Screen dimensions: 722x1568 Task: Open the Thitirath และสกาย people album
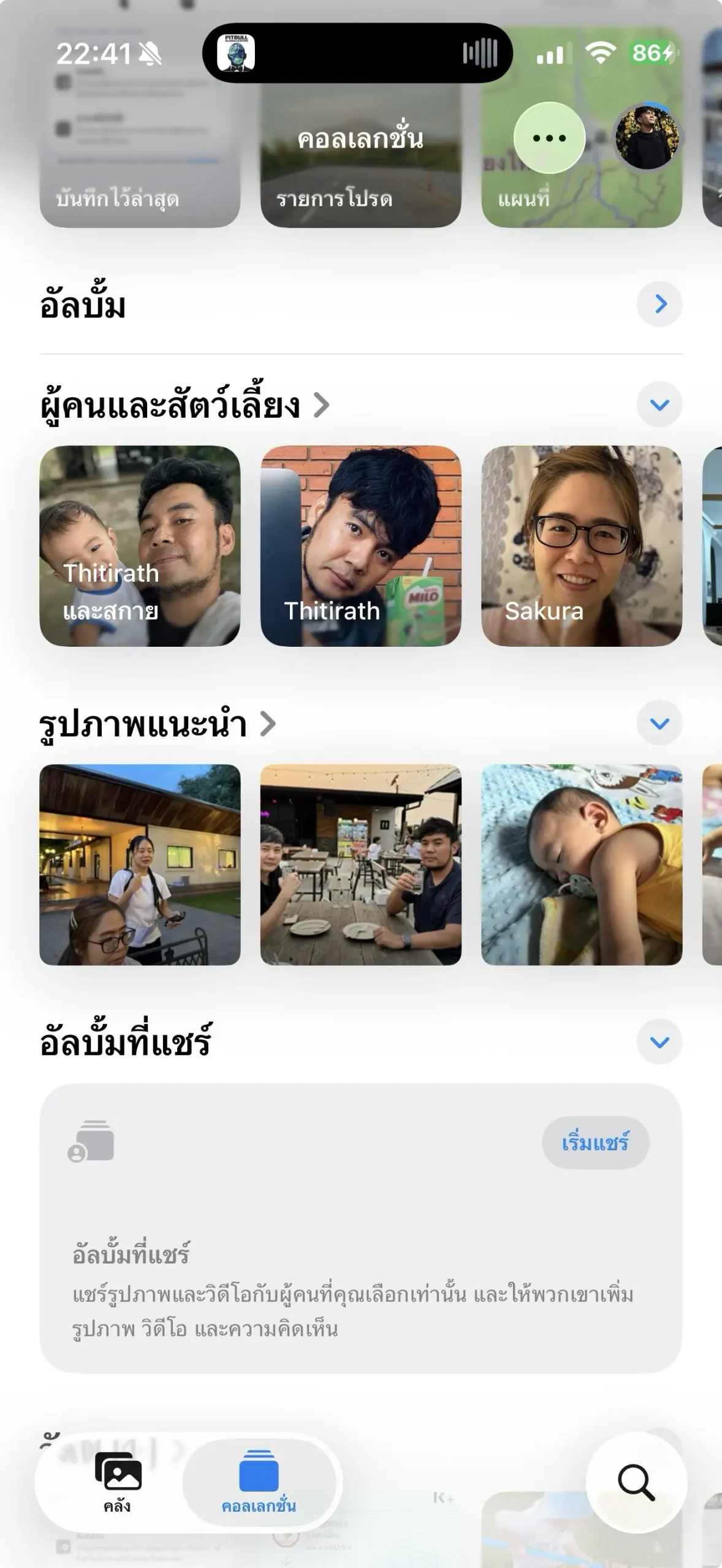click(x=140, y=546)
